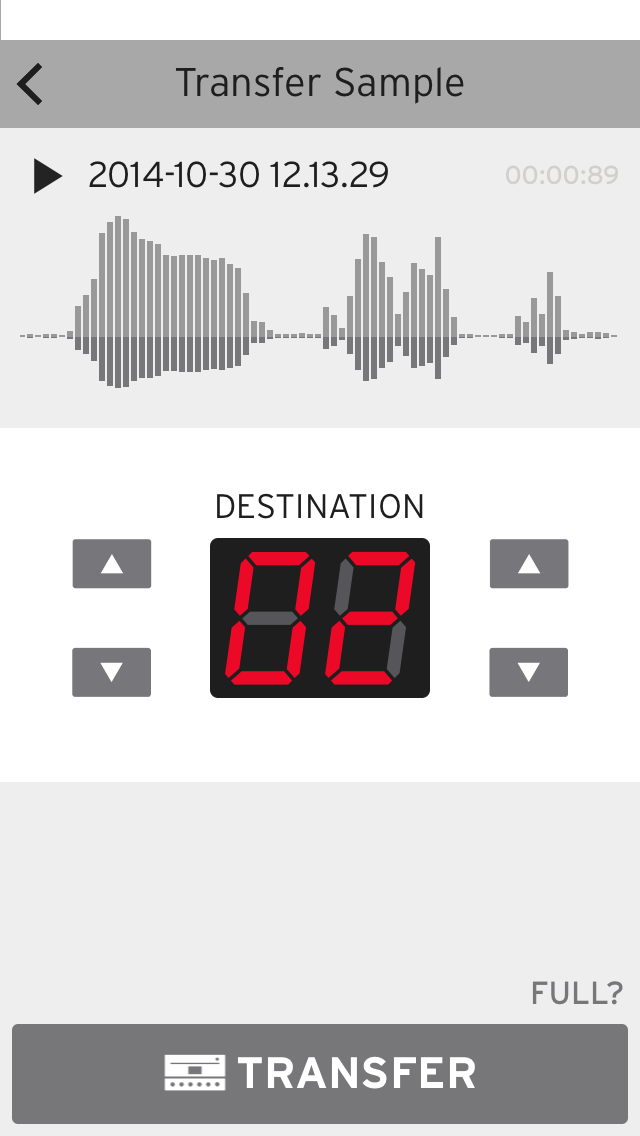The width and height of the screenshot is (640, 1136).
Task: Decrease the left destination digit
Action: coord(112,672)
